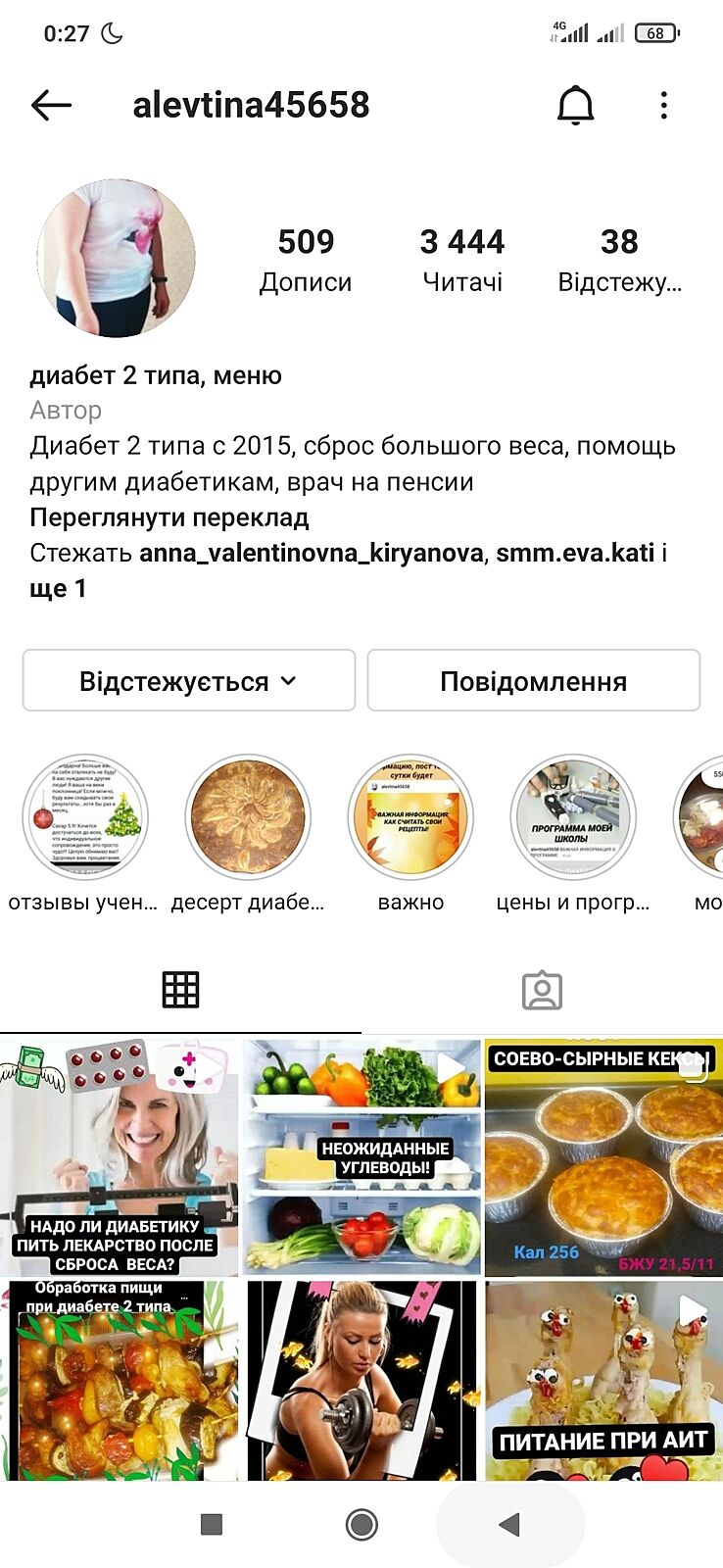
Task: Show the 38 accounts being followed
Action: (619, 260)
